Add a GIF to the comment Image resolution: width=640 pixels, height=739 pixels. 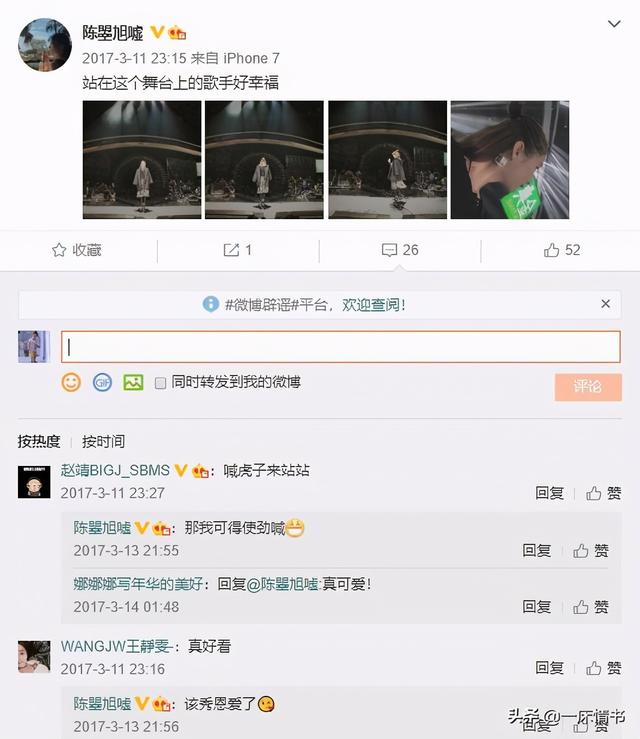point(101,382)
